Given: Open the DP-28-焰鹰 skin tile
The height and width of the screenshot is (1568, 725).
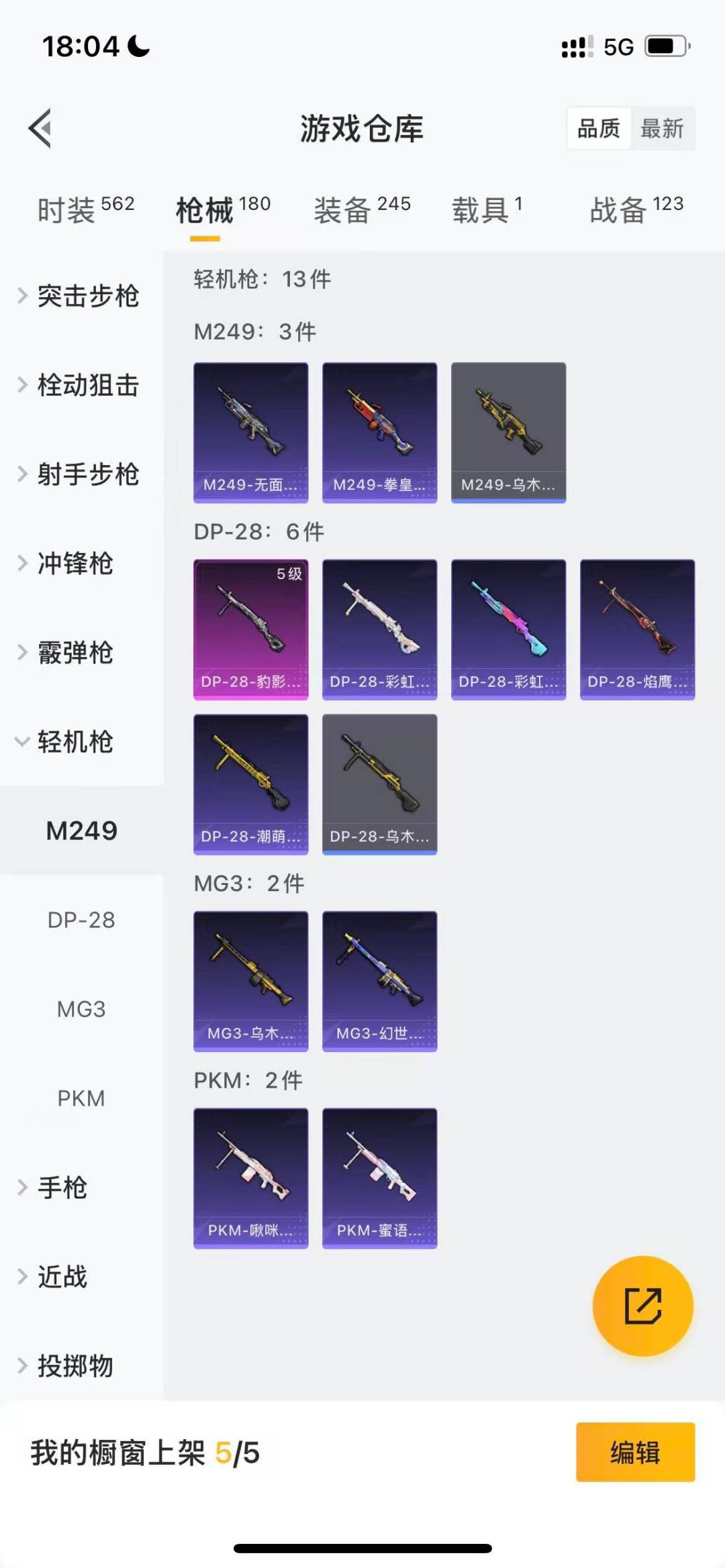Looking at the screenshot, I should (x=637, y=629).
